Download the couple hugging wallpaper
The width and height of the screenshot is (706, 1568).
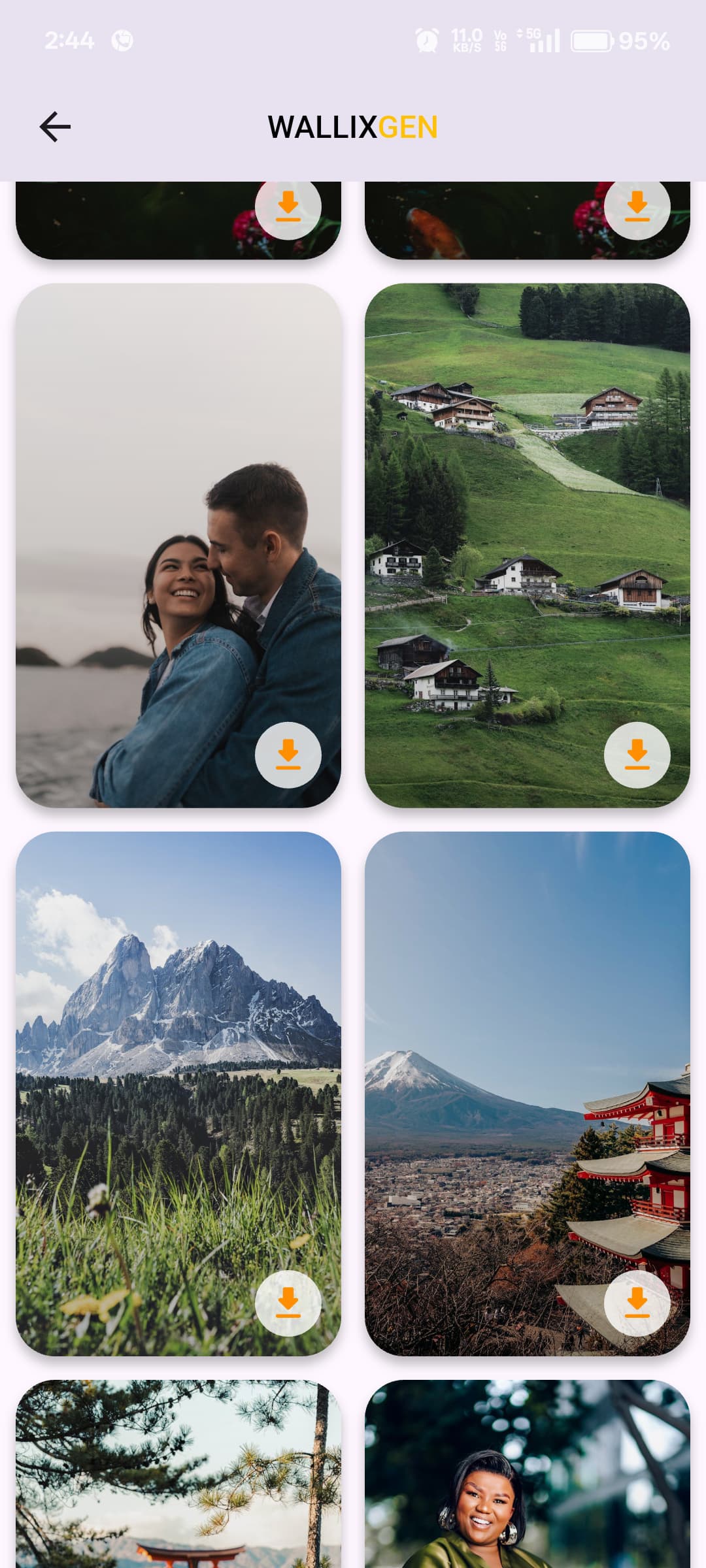click(x=288, y=755)
